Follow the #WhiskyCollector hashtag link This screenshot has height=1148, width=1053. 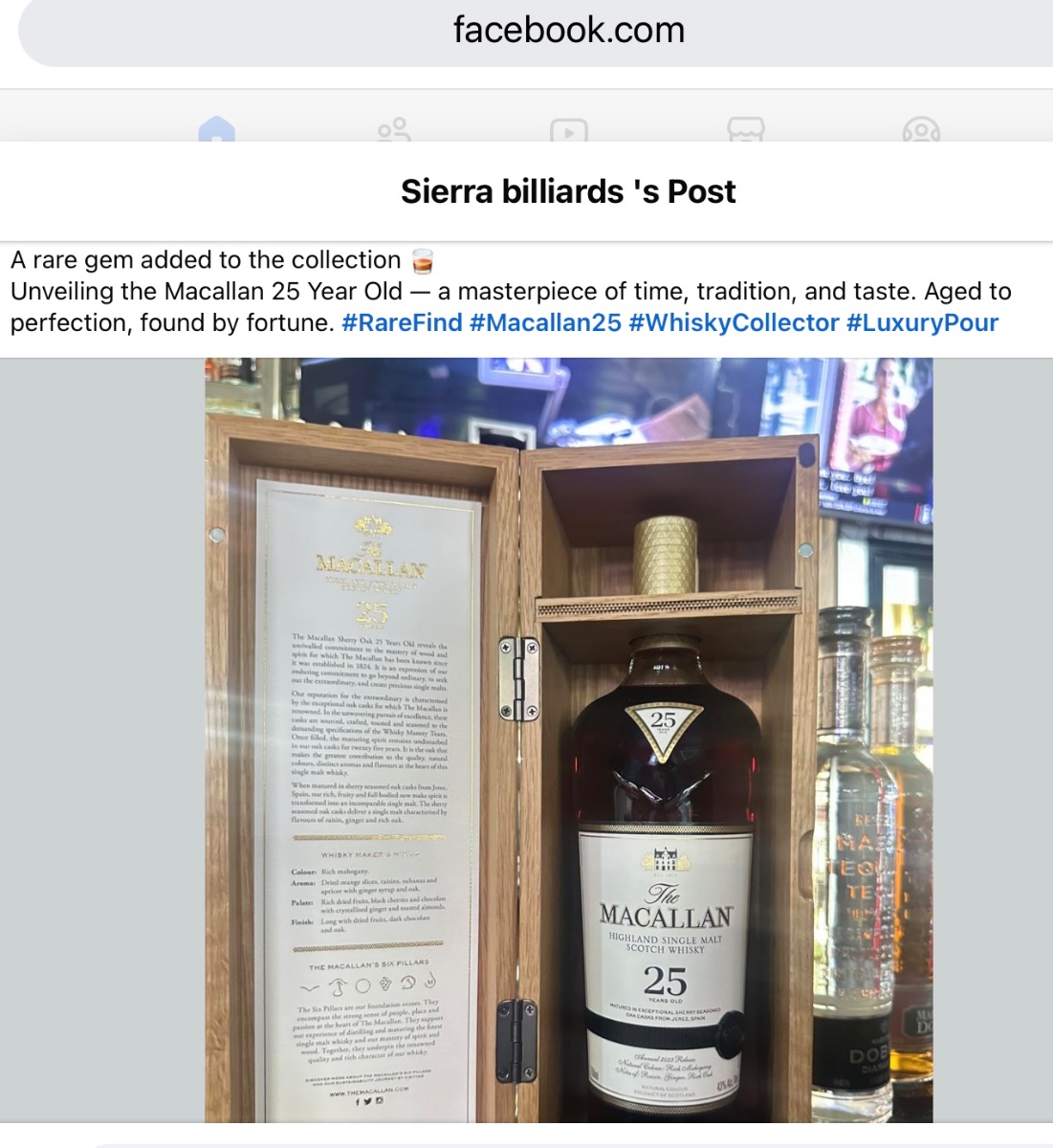[734, 323]
